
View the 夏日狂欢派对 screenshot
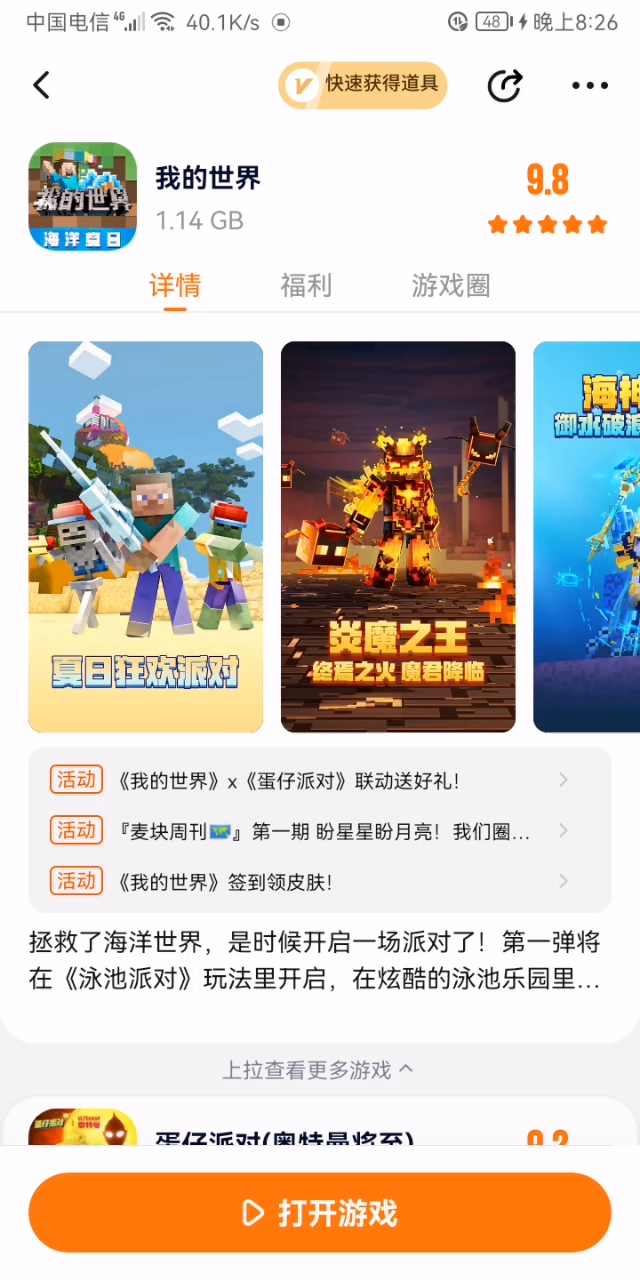(x=146, y=537)
